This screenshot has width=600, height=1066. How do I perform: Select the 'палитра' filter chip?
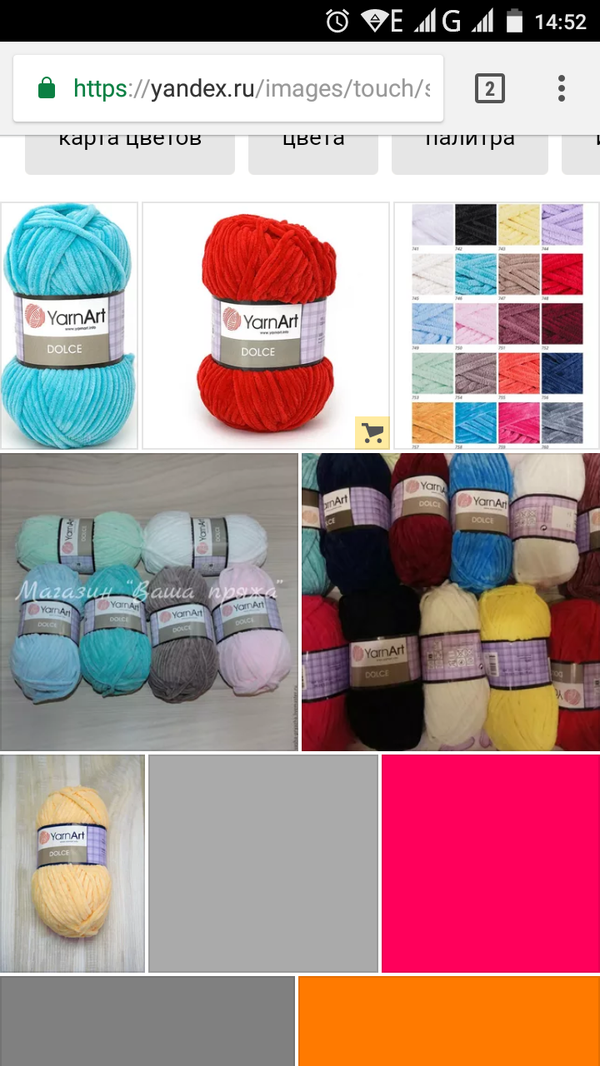coord(470,142)
